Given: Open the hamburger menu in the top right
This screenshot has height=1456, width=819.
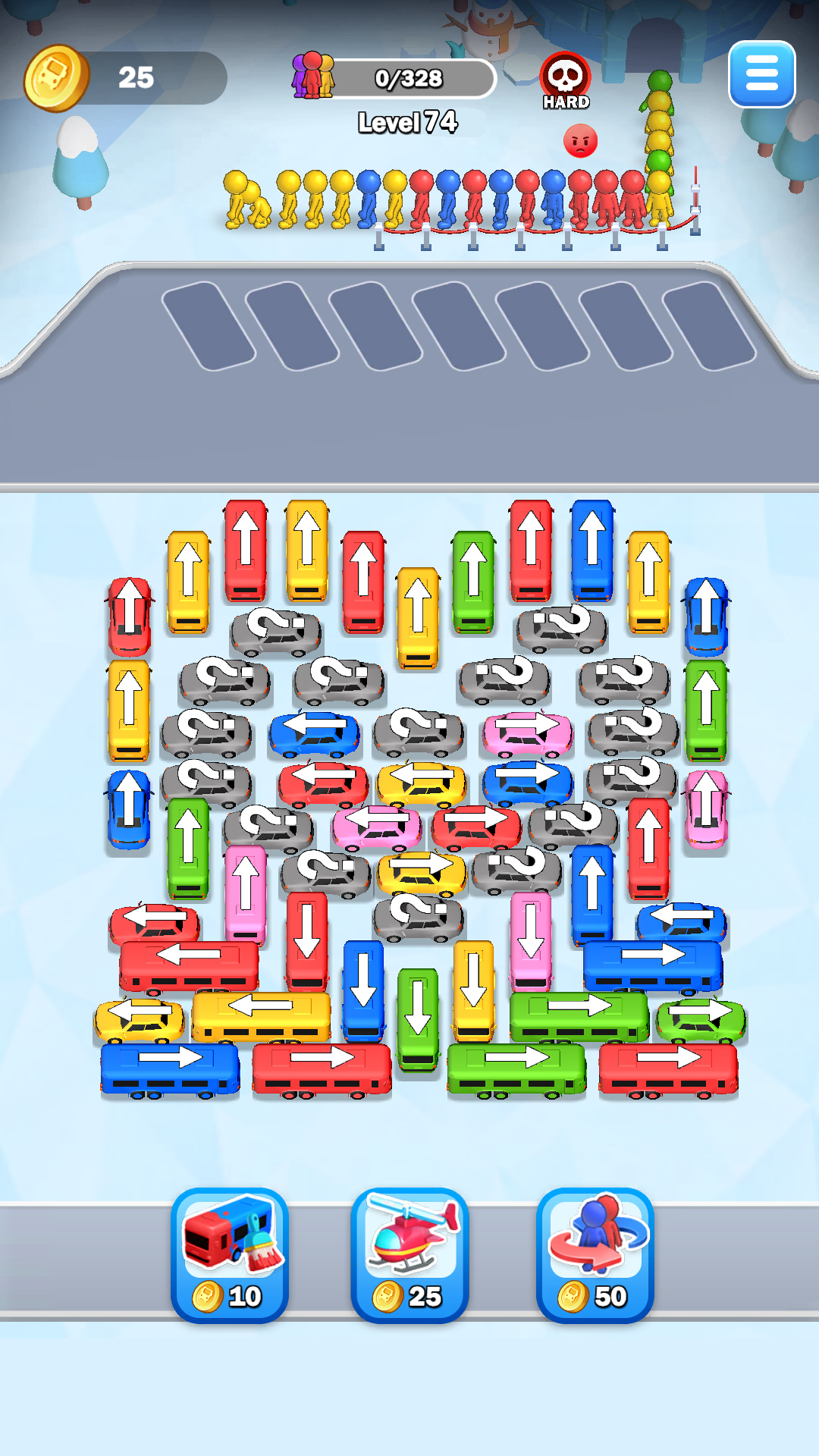Looking at the screenshot, I should pyautogui.click(x=761, y=74).
